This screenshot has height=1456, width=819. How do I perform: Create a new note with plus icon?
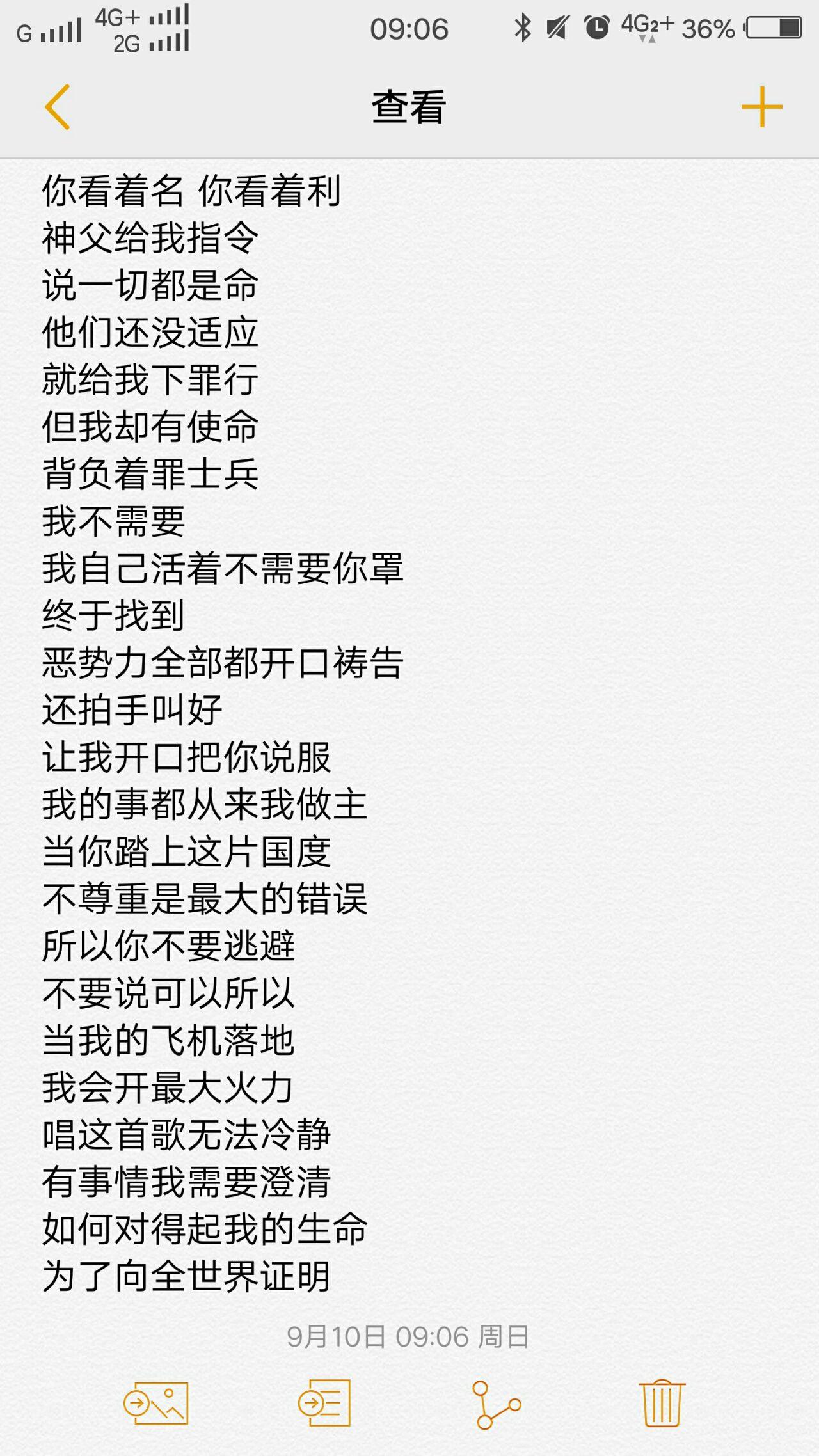click(761, 107)
